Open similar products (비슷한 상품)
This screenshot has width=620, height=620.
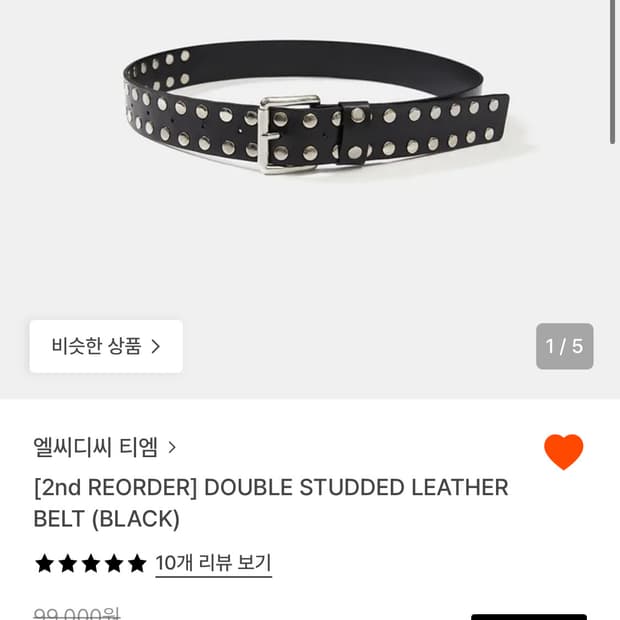(106, 346)
